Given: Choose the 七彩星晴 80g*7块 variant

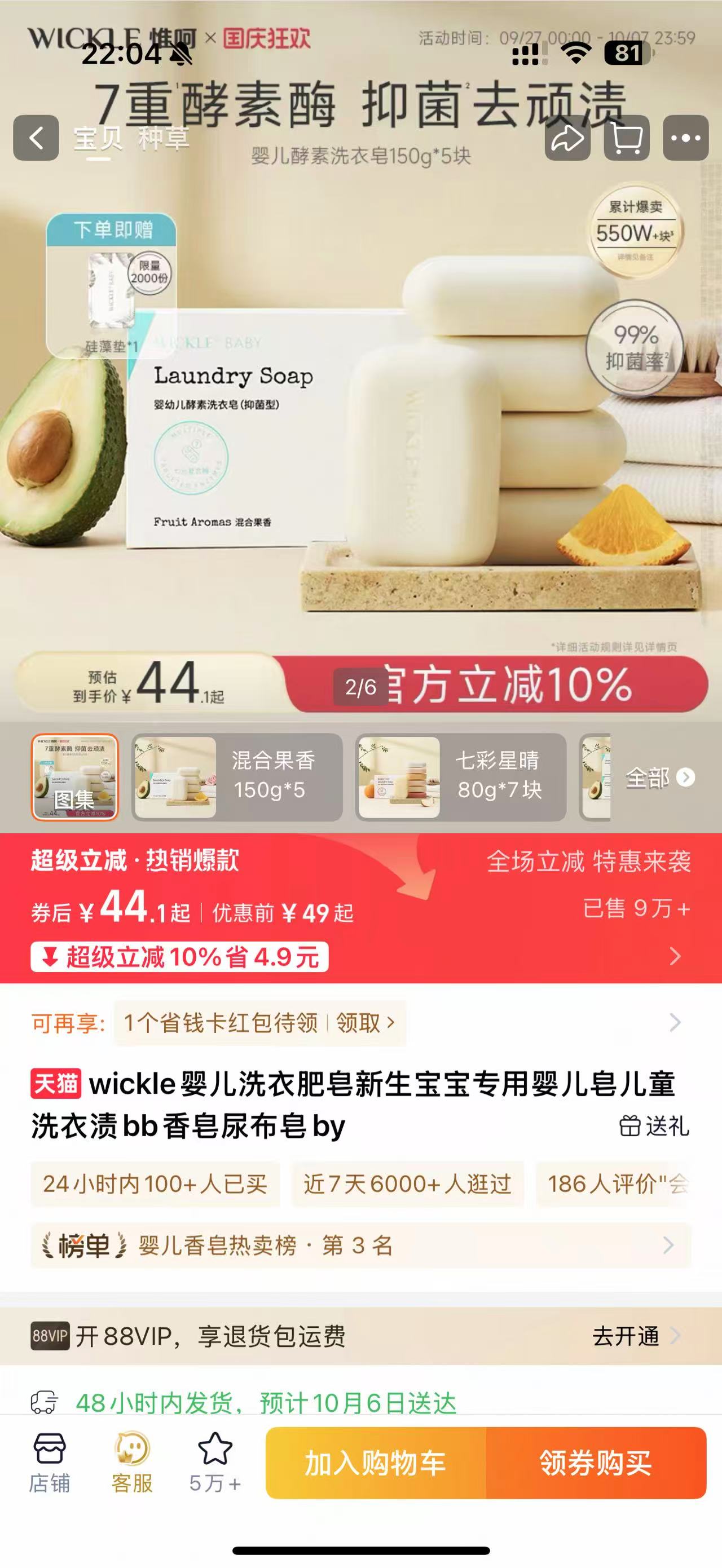Looking at the screenshot, I should (x=461, y=777).
